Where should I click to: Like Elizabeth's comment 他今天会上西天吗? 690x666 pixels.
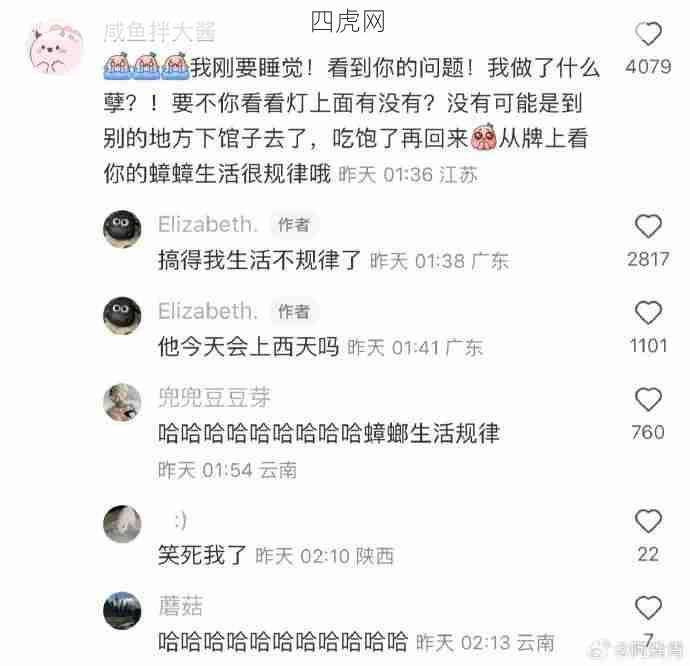pyautogui.click(x=649, y=313)
